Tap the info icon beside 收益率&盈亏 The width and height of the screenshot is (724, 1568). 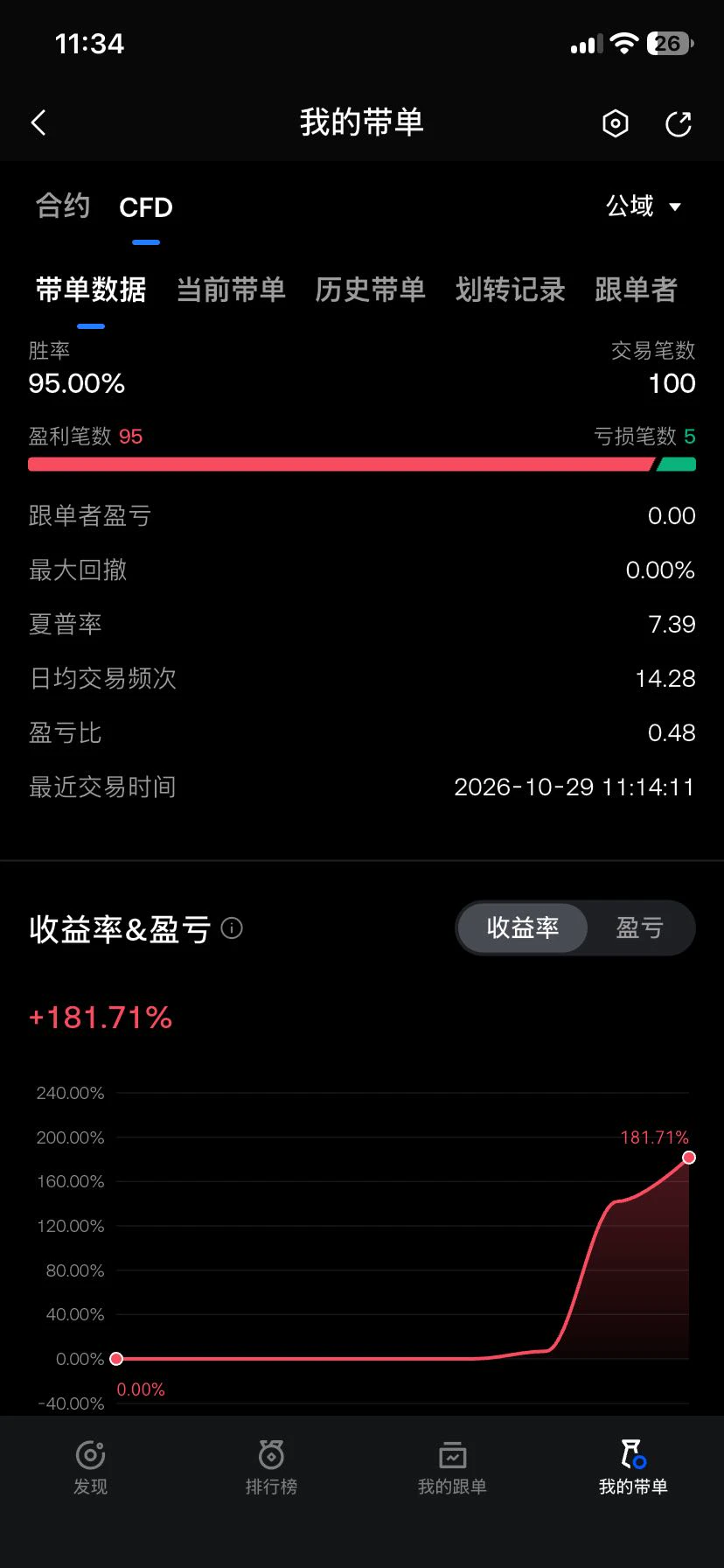coord(232,928)
